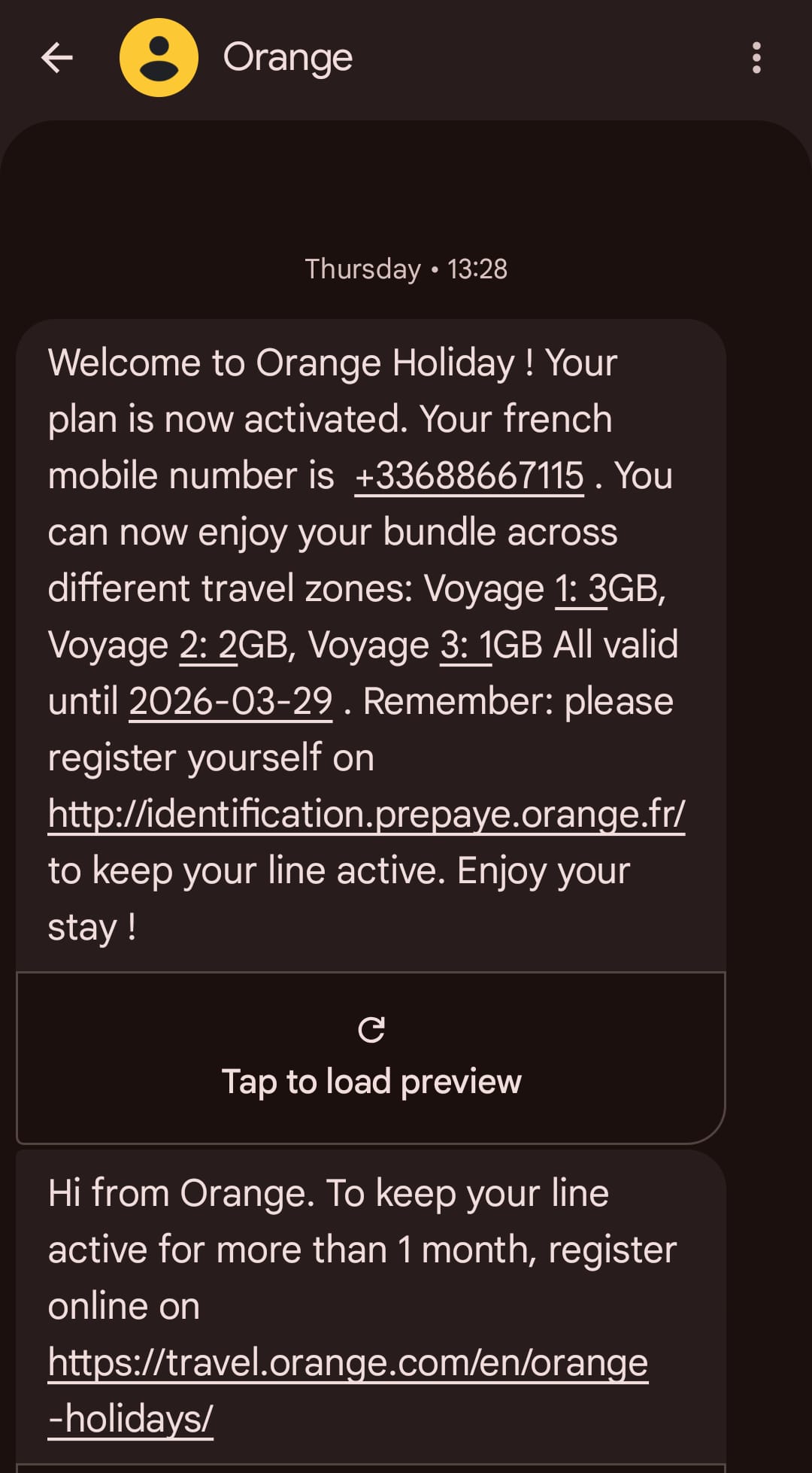Tap to load the link preview

[371, 1058]
